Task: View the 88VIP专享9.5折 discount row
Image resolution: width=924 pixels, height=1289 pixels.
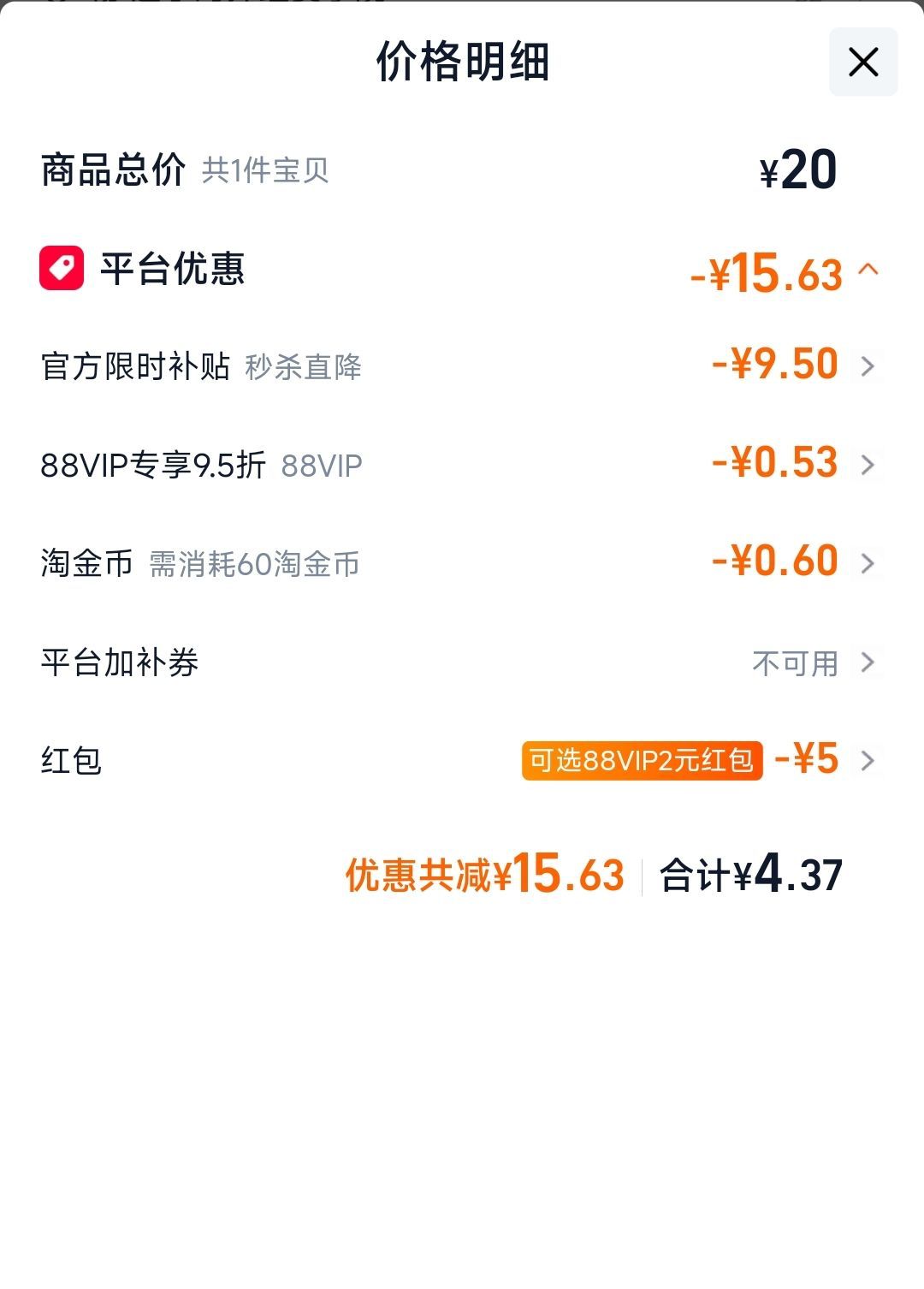Action: 462,465
